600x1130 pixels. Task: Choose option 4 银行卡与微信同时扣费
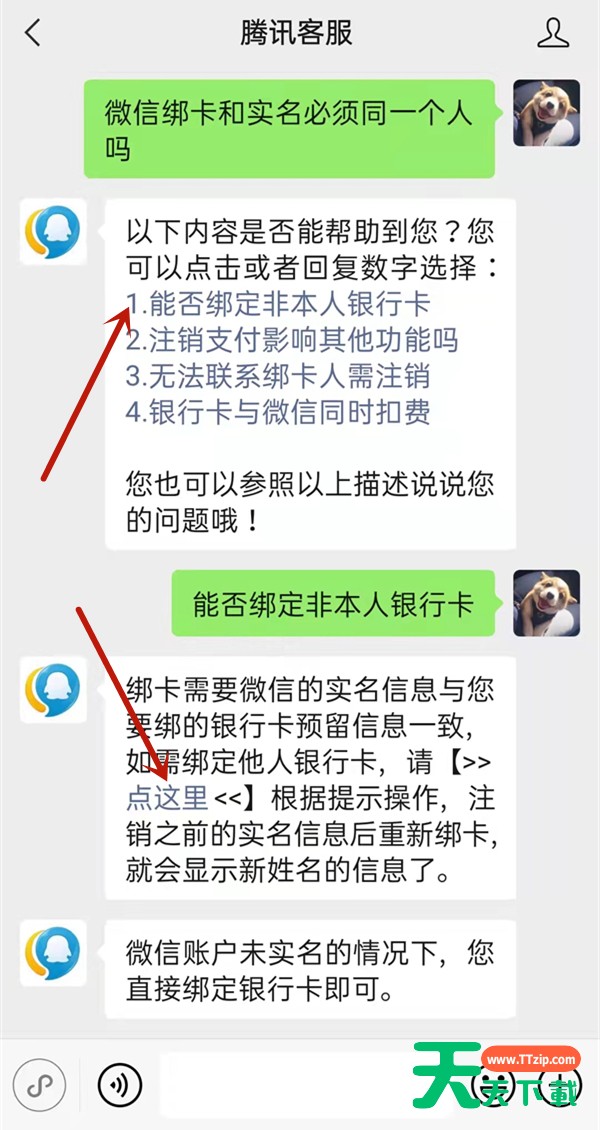tap(278, 411)
